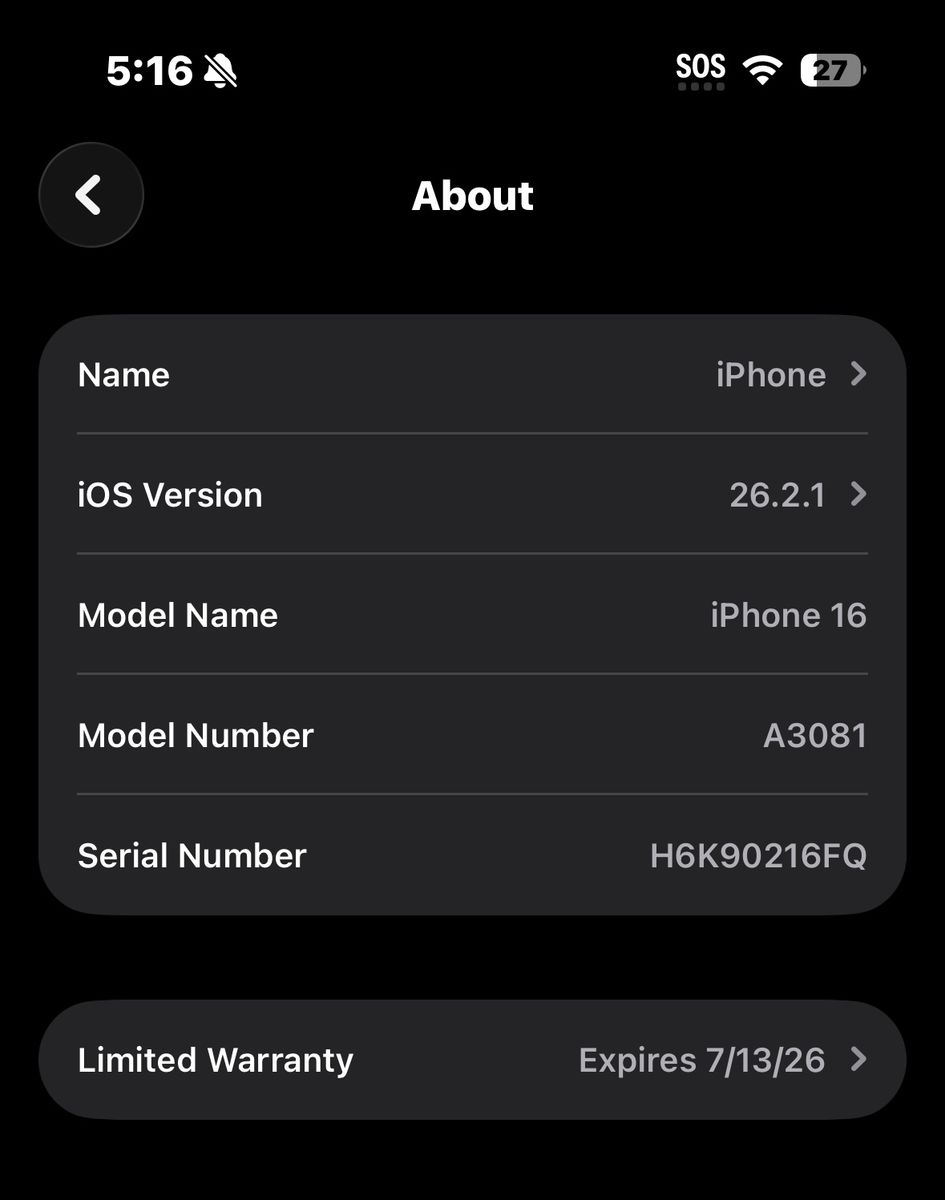Screen dimensions: 945x1200
Task: Open iOS Version details
Action: [x=472, y=495]
